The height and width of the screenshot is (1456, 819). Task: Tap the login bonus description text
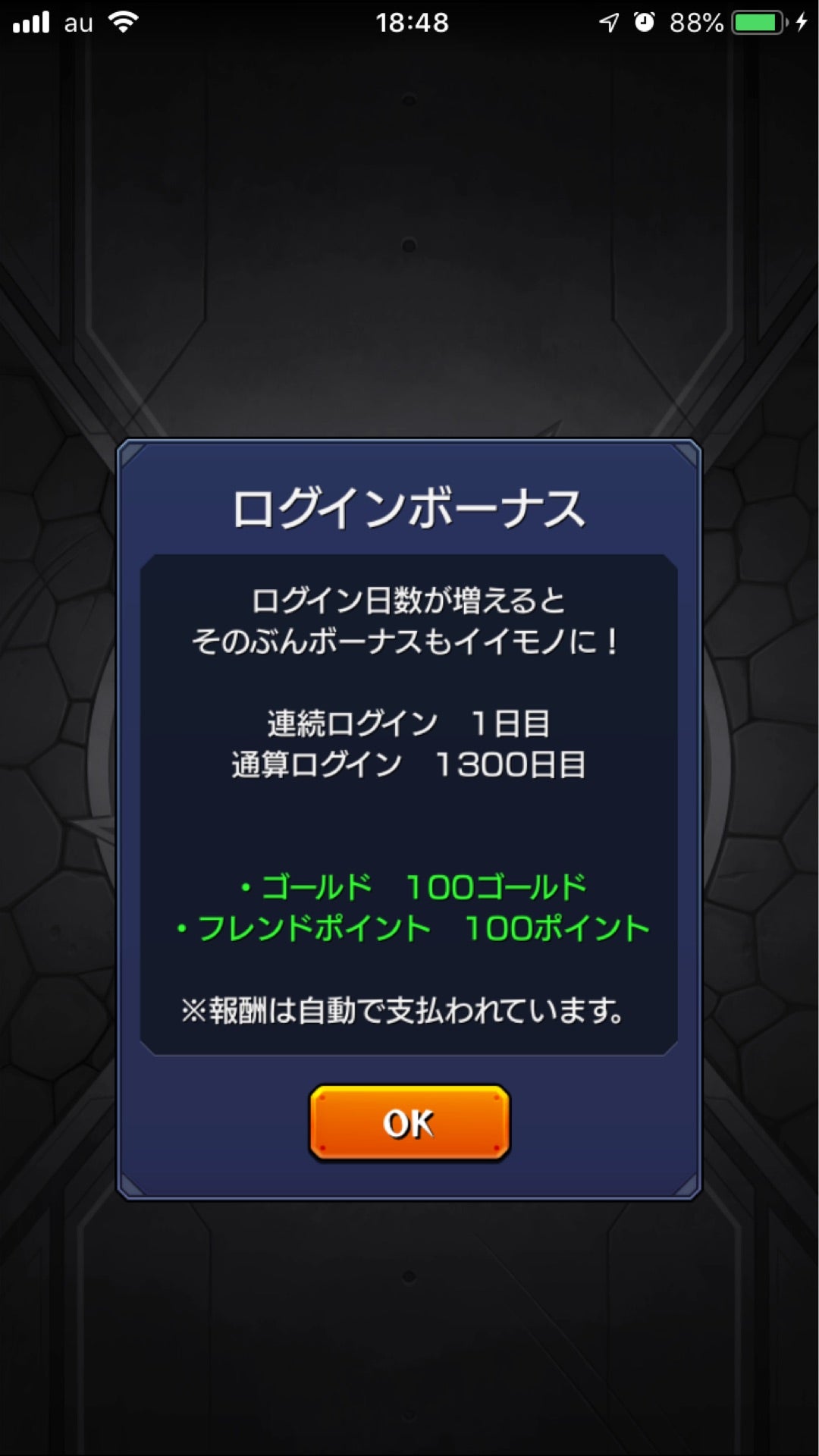(x=409, y=618)
